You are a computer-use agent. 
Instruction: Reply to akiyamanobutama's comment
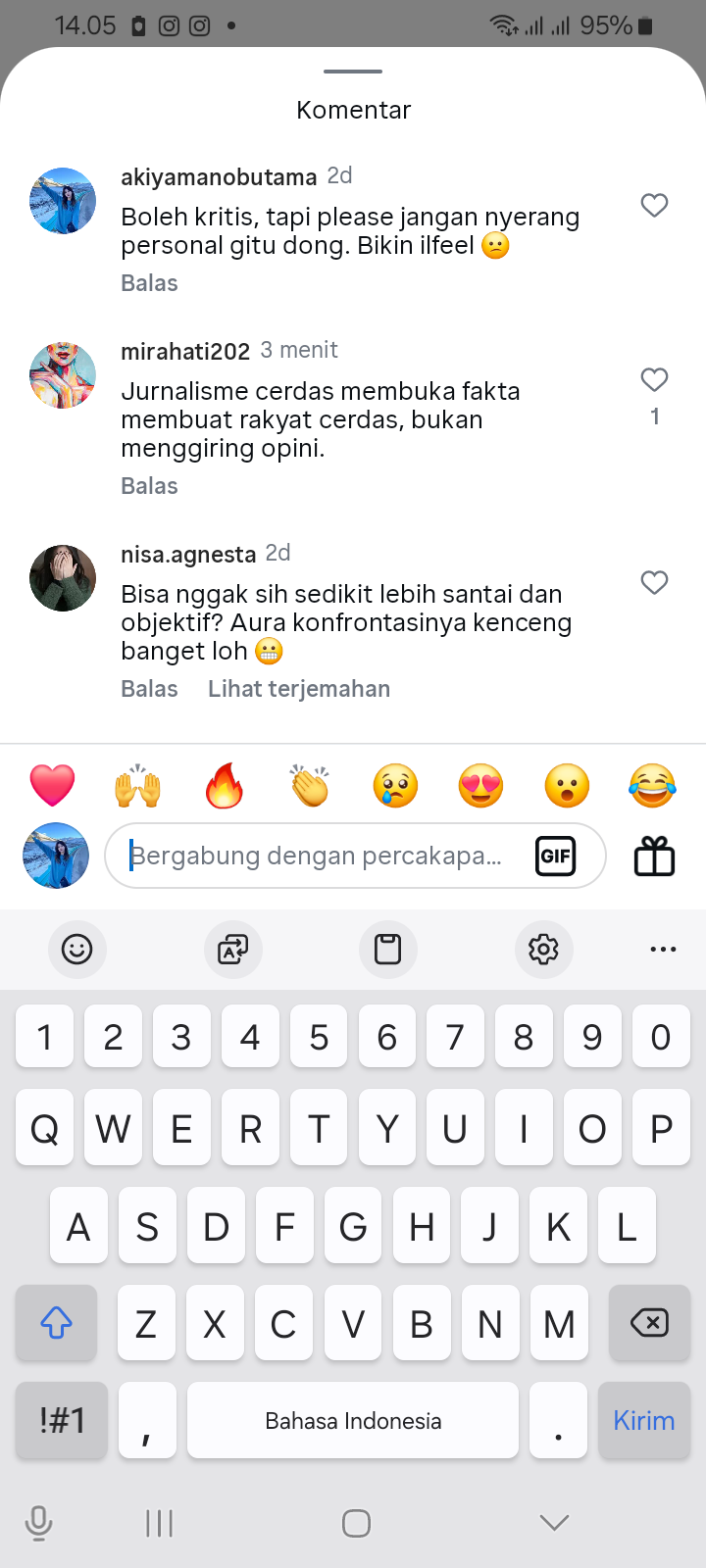(149, 283)
